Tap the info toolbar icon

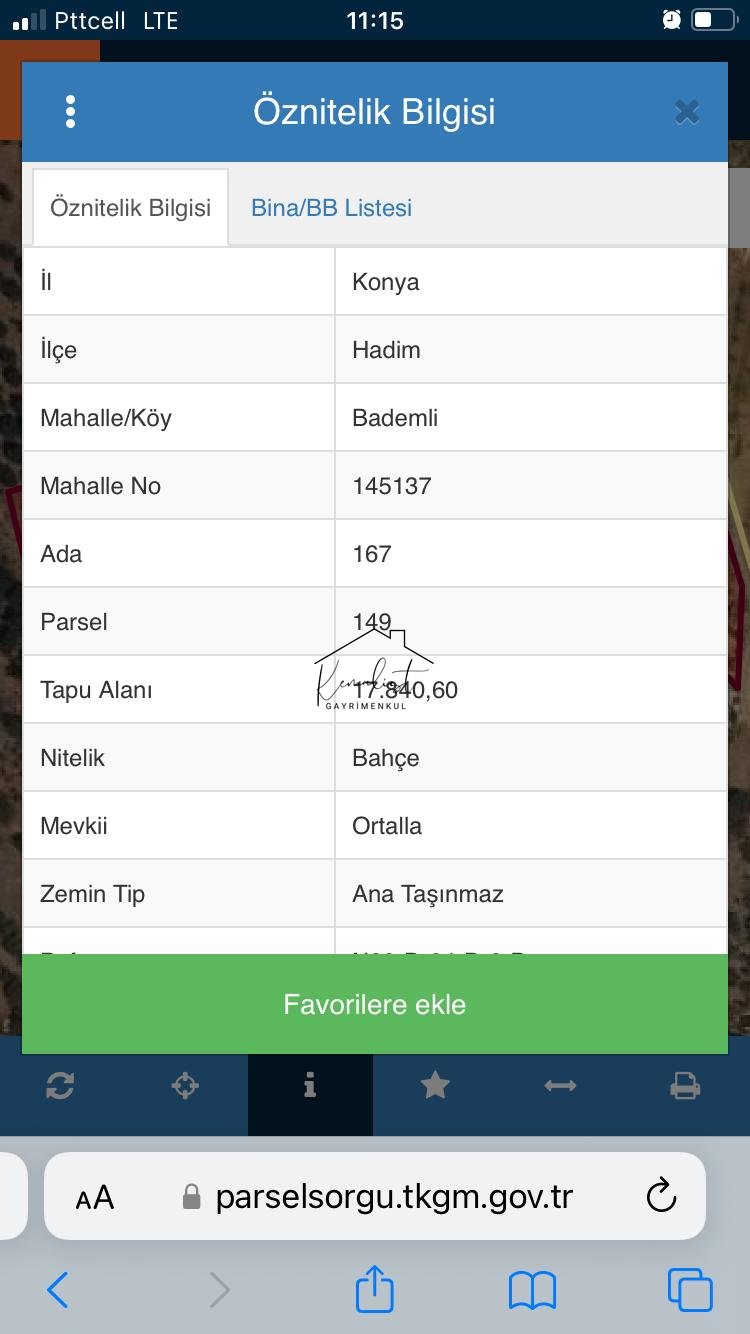point(310,1085)
